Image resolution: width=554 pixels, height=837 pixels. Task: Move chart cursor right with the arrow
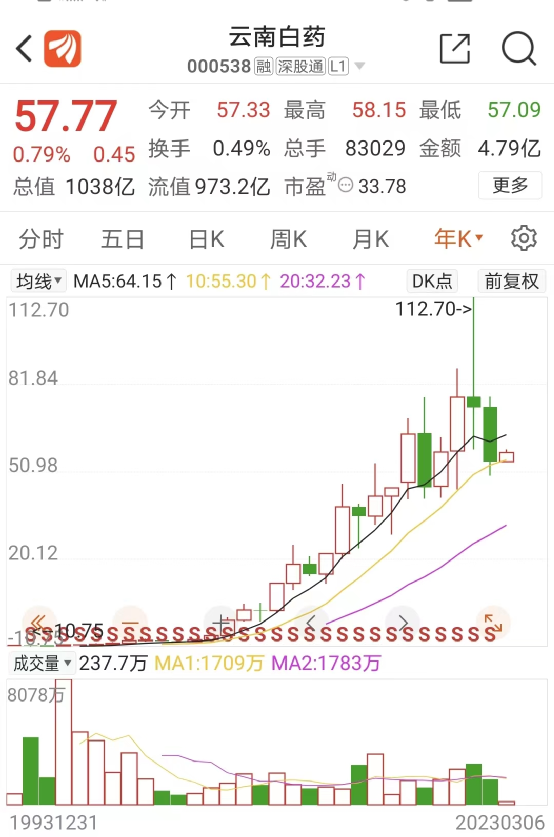click(403, 622)
